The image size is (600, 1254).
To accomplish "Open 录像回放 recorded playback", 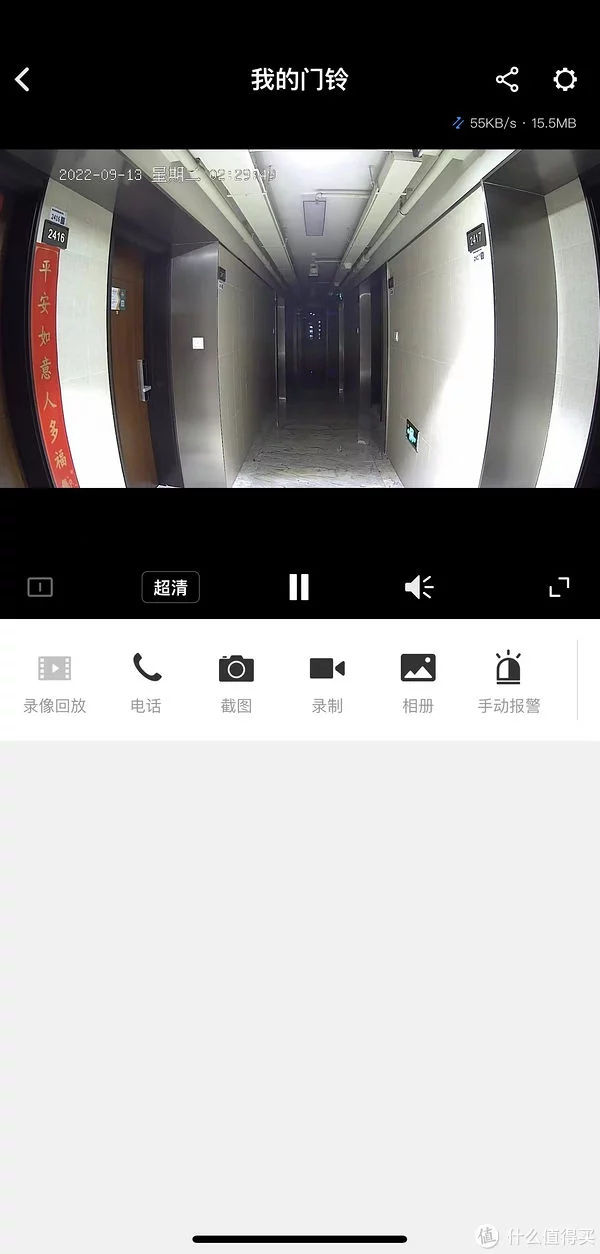I will (55, 684).
